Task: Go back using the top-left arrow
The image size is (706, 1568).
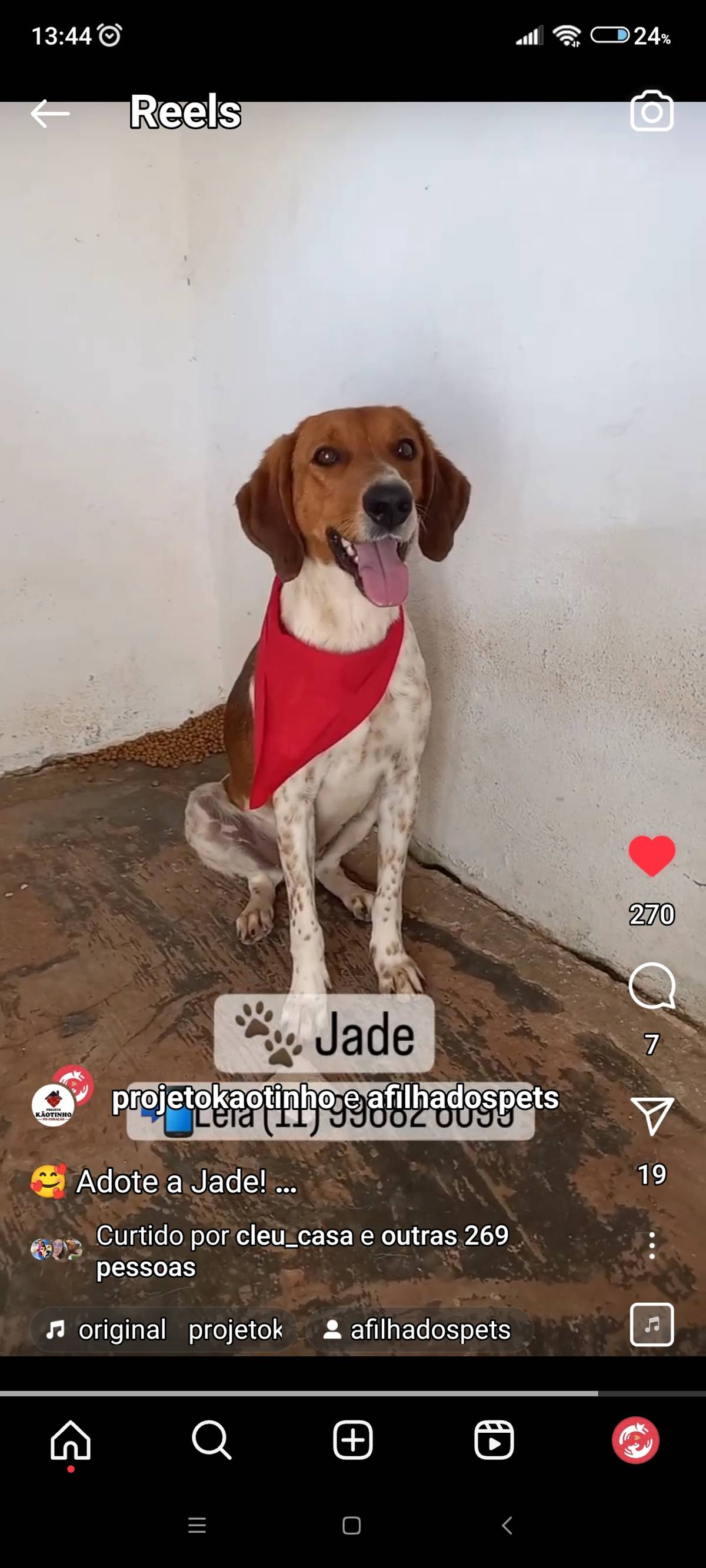Action: coord(50,113)
